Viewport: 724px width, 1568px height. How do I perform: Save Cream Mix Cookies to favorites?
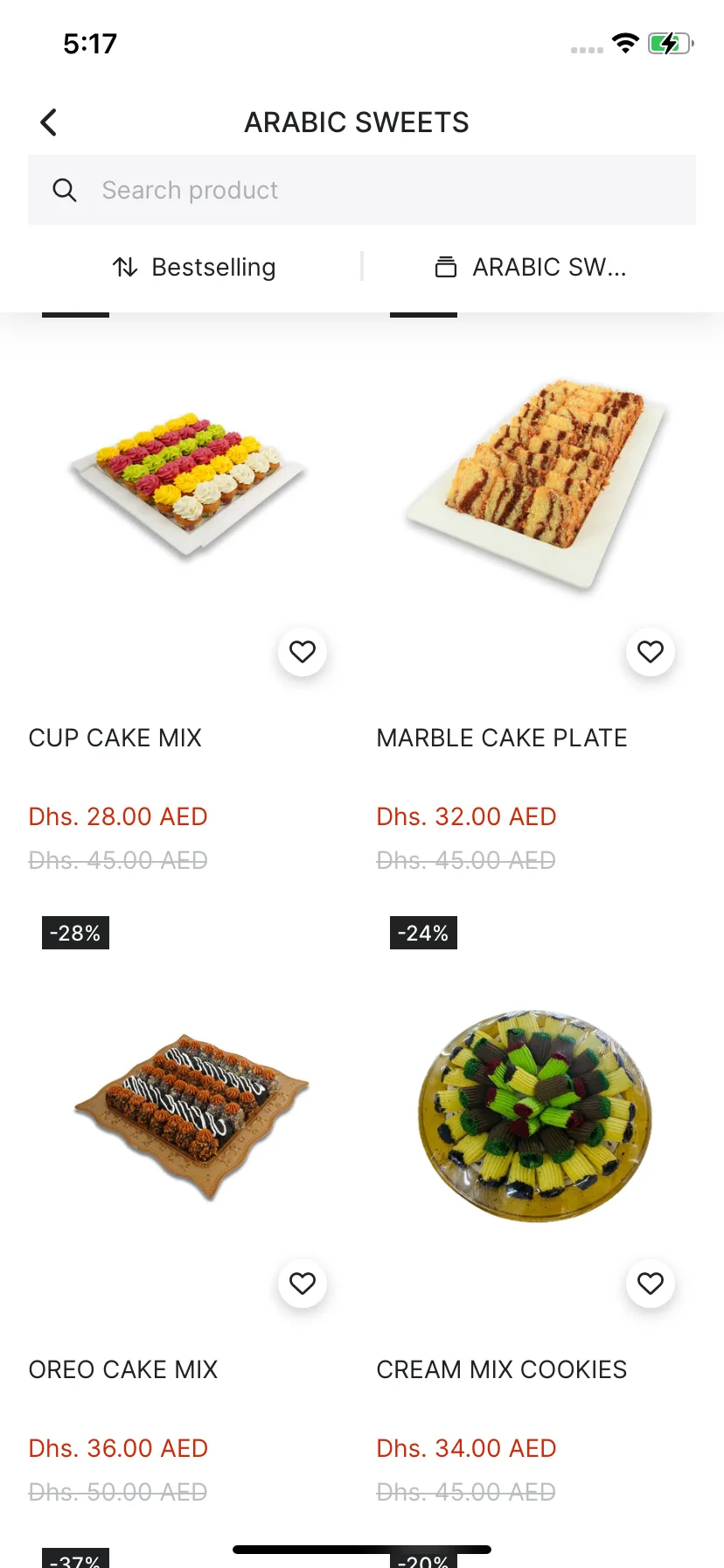coord(651,1284)
